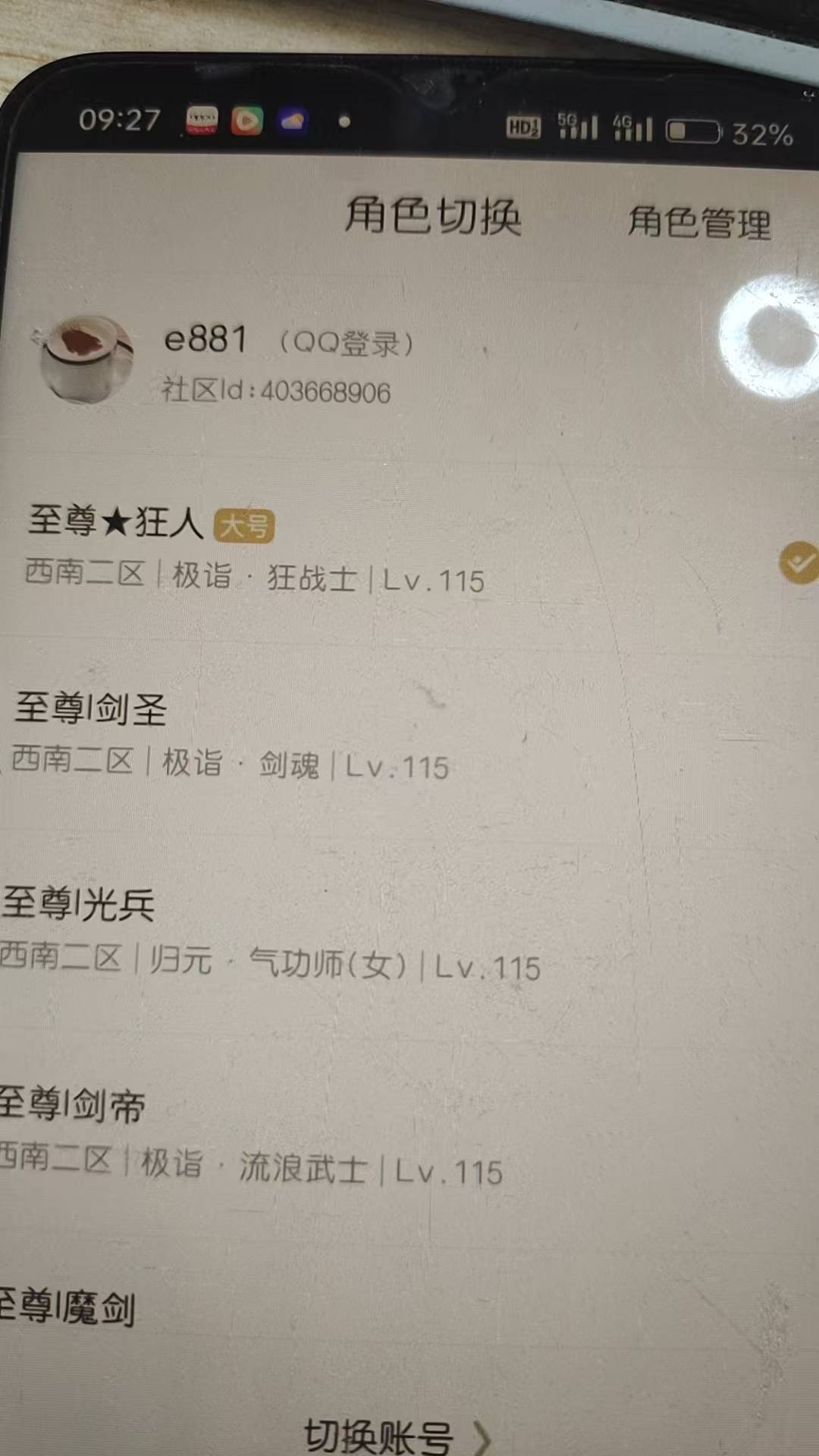Select the 至尊|剑帝 流浪武士 entry

(x=227, y=1134)
